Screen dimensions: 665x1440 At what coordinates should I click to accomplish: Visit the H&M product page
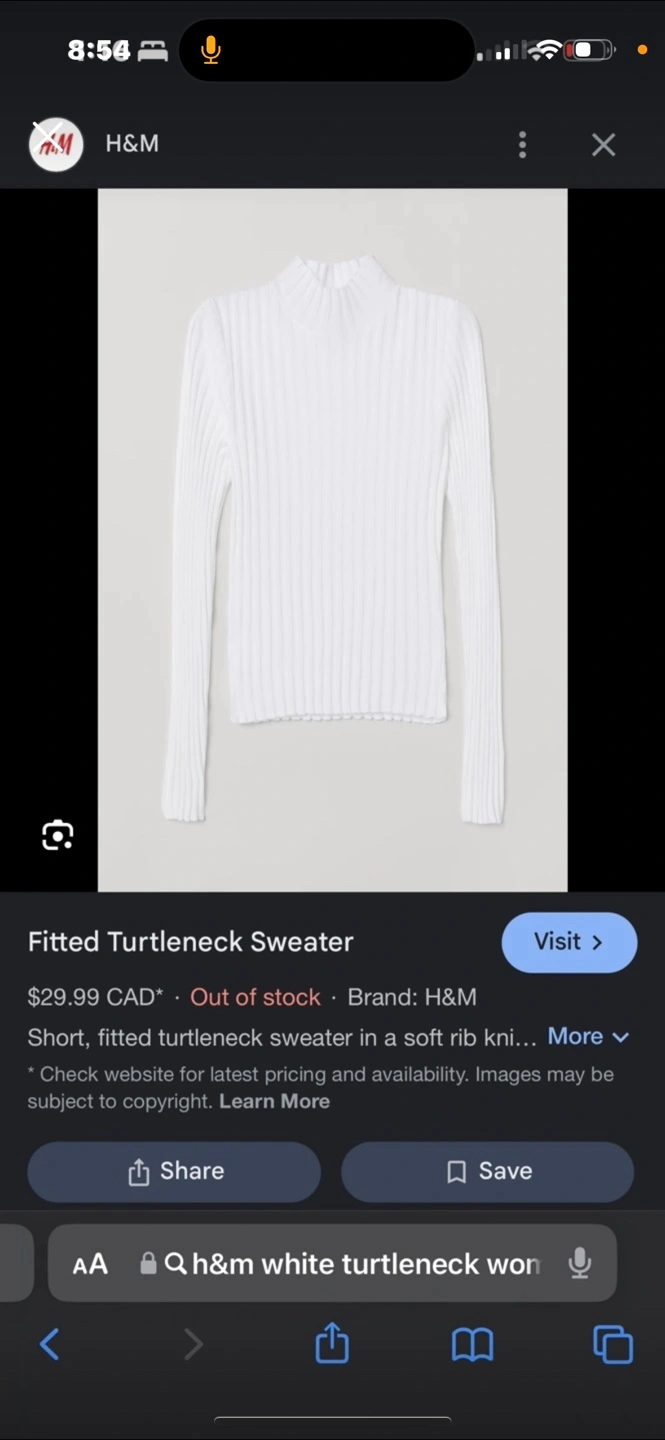tap(568, 942)
